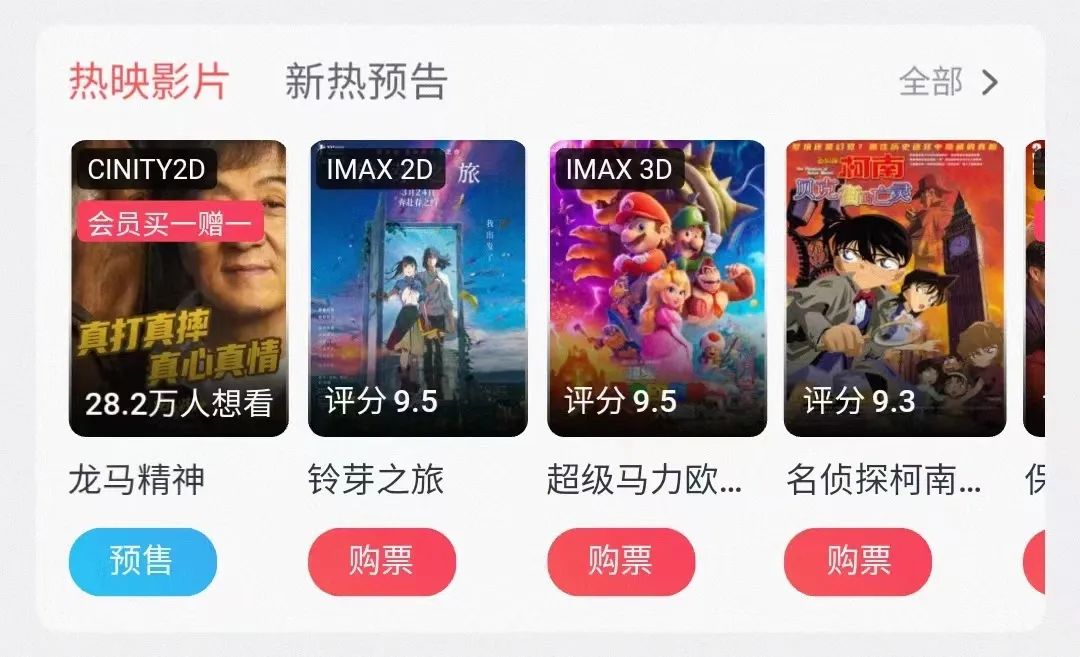Select the 热映影片 tab

pyautogui.click(x=149, y=82)
